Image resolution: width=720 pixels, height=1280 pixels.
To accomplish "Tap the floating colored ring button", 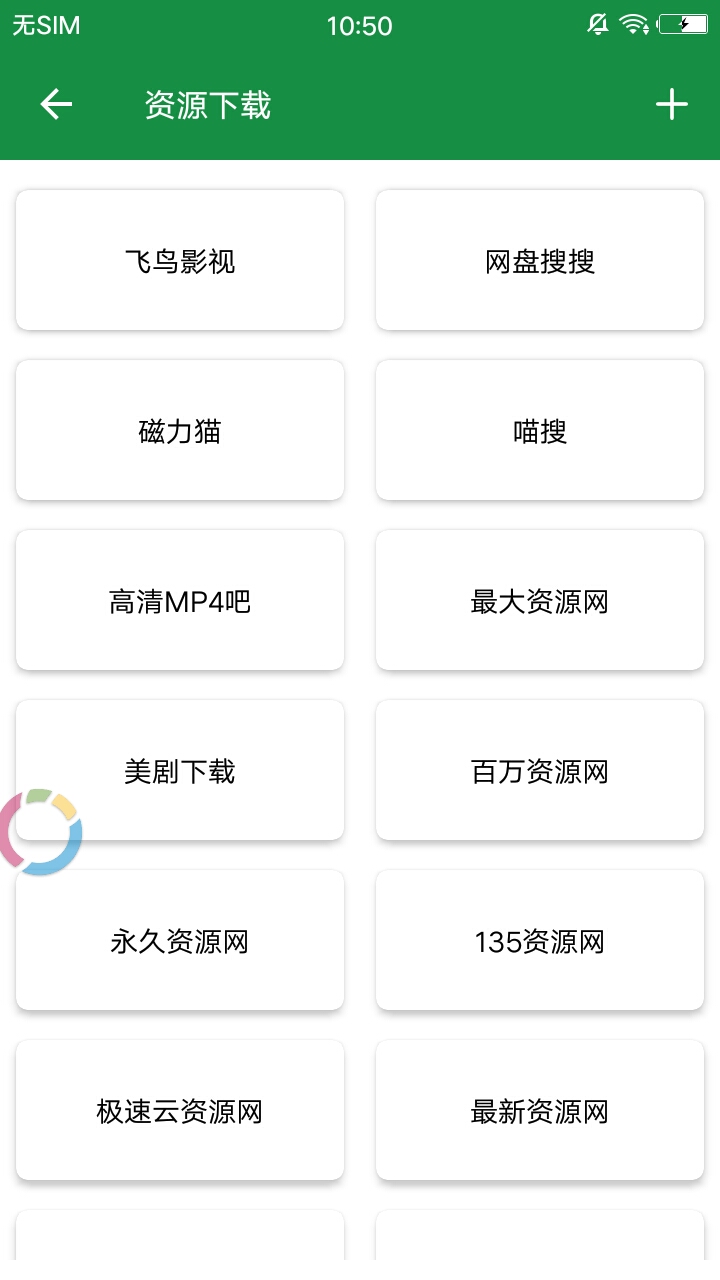I will point(40,832).
